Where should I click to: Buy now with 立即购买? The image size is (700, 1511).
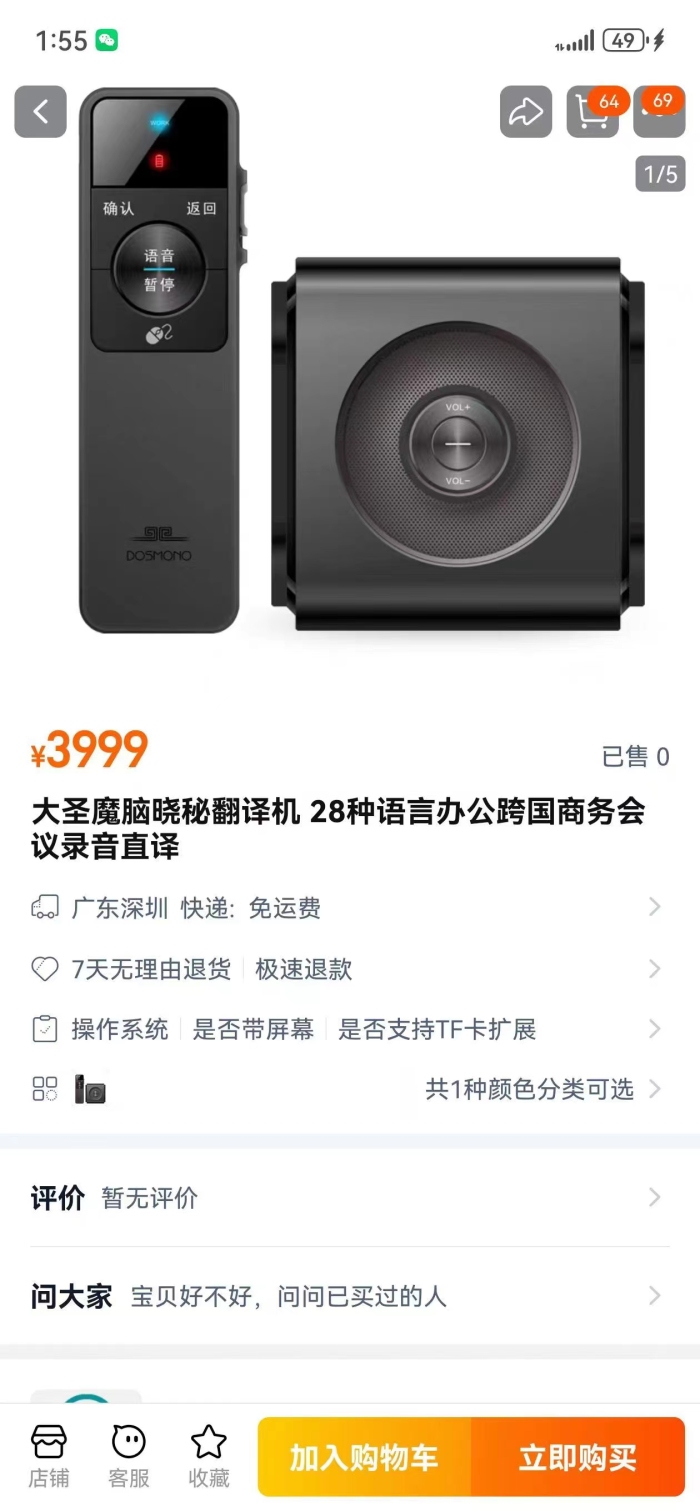[578, 1457]
